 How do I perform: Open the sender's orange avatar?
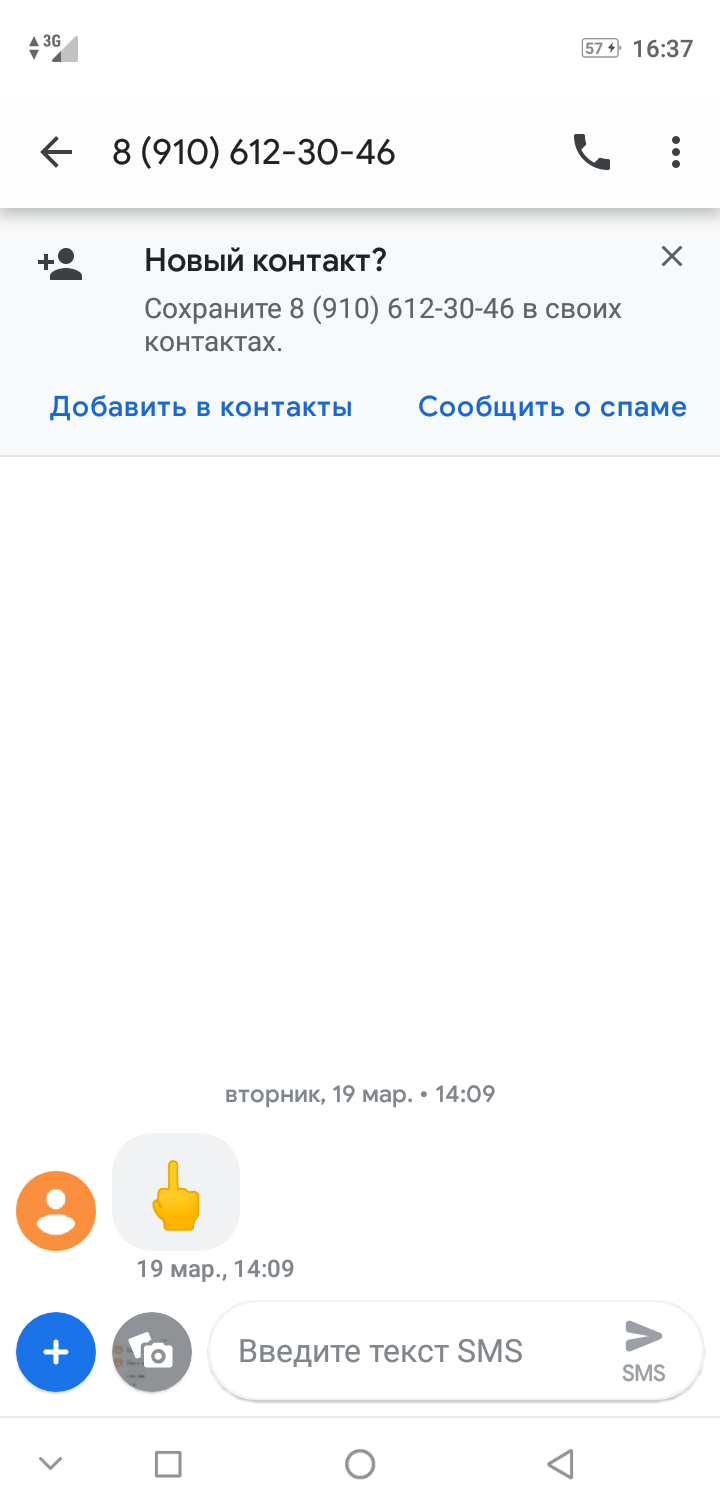point(56,1211)
